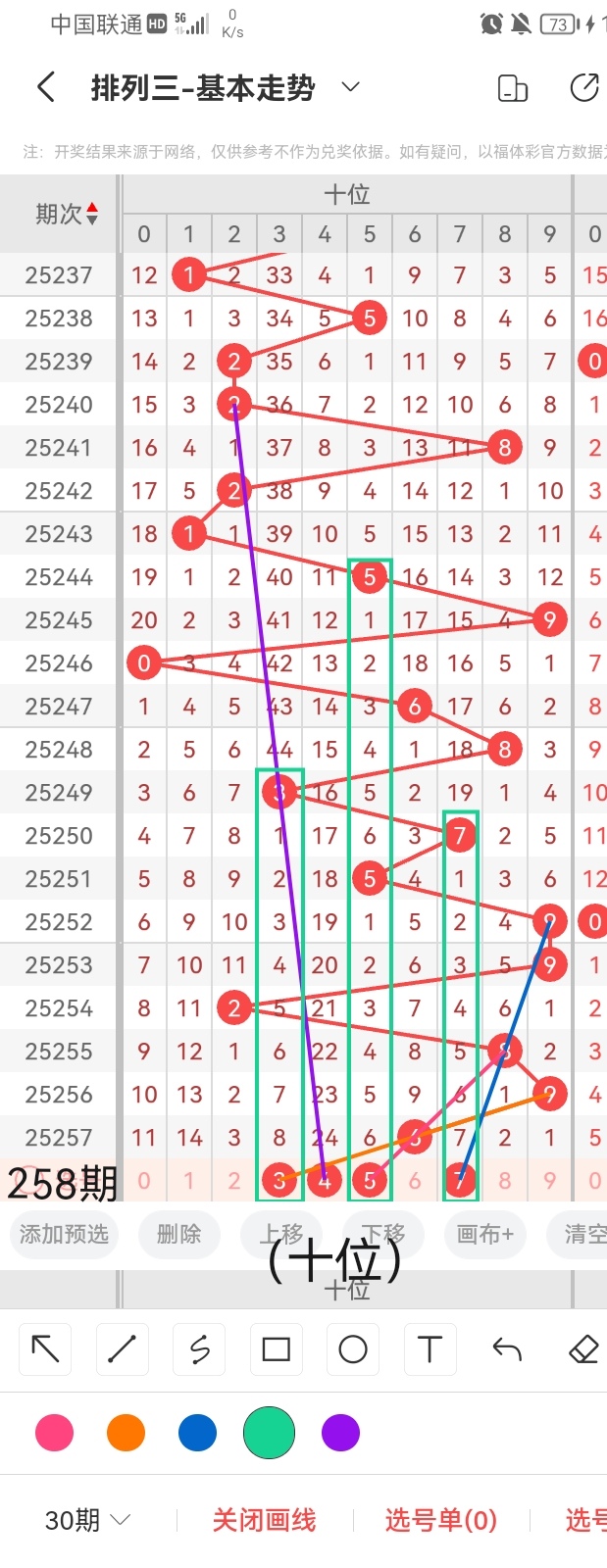Tap the 上移 button
This screenshot has width=607, height=1568.
(280, 1234)
